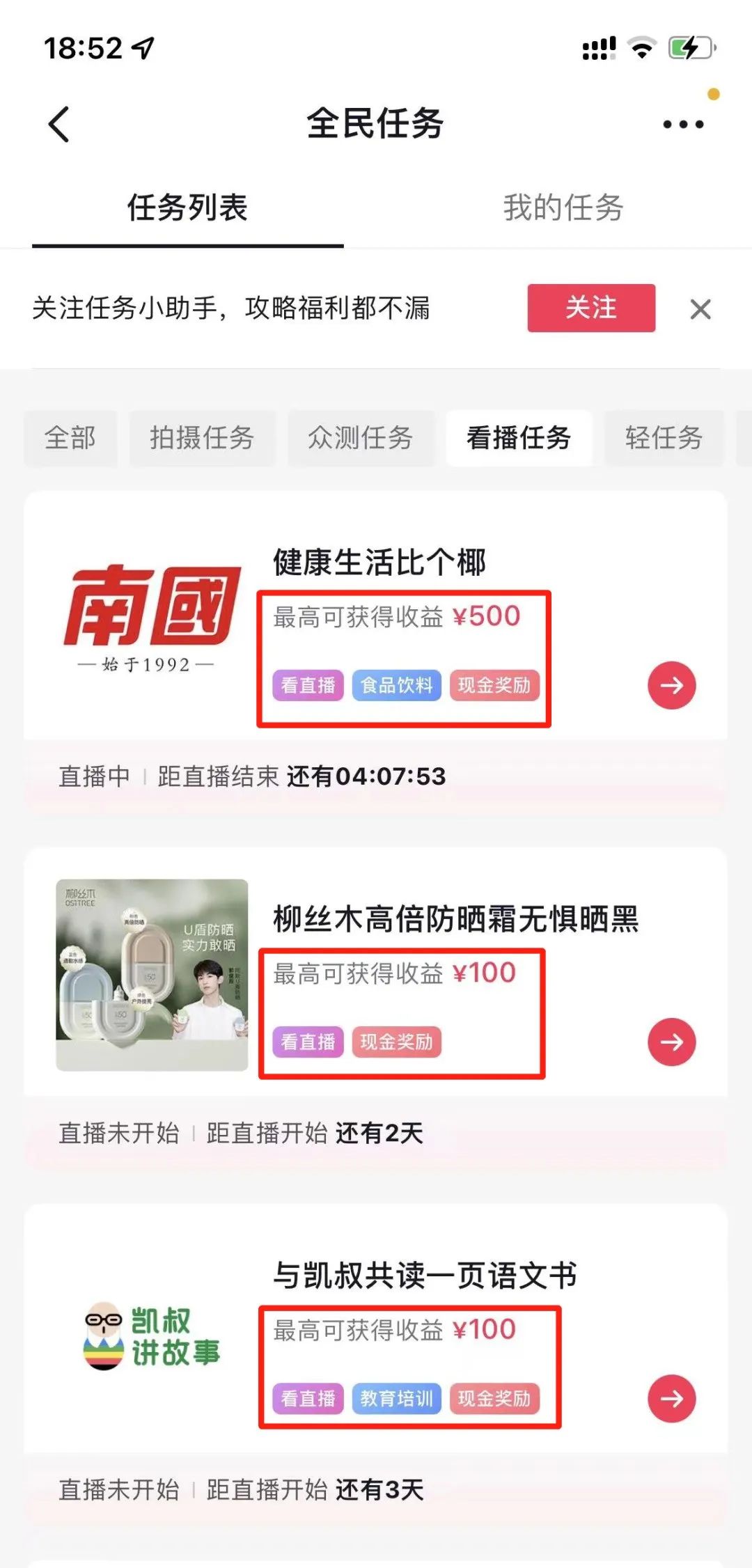Switch to the 我的任务 tab
This screenshot has height=1568, width=752.
pos(563,207)
